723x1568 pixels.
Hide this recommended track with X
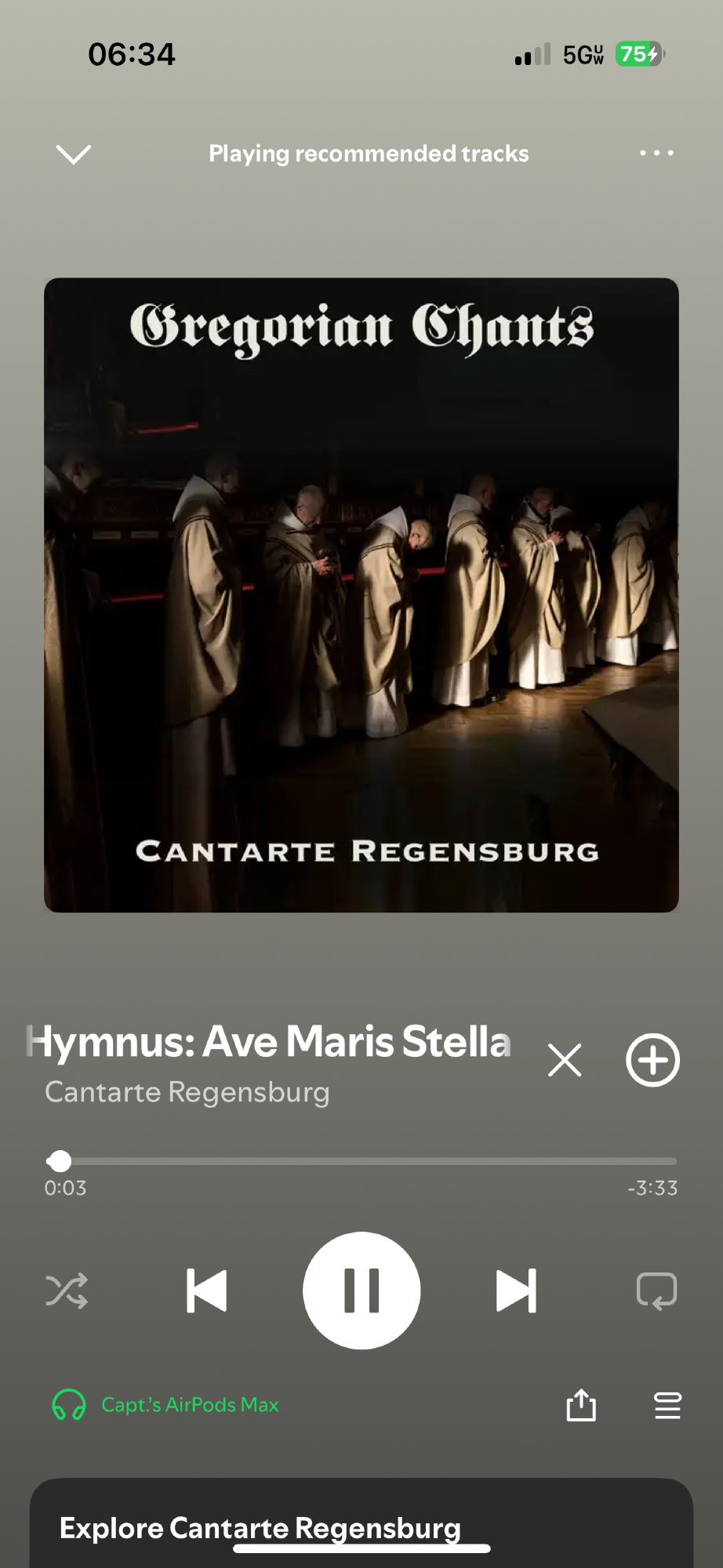click(565, 1060)
